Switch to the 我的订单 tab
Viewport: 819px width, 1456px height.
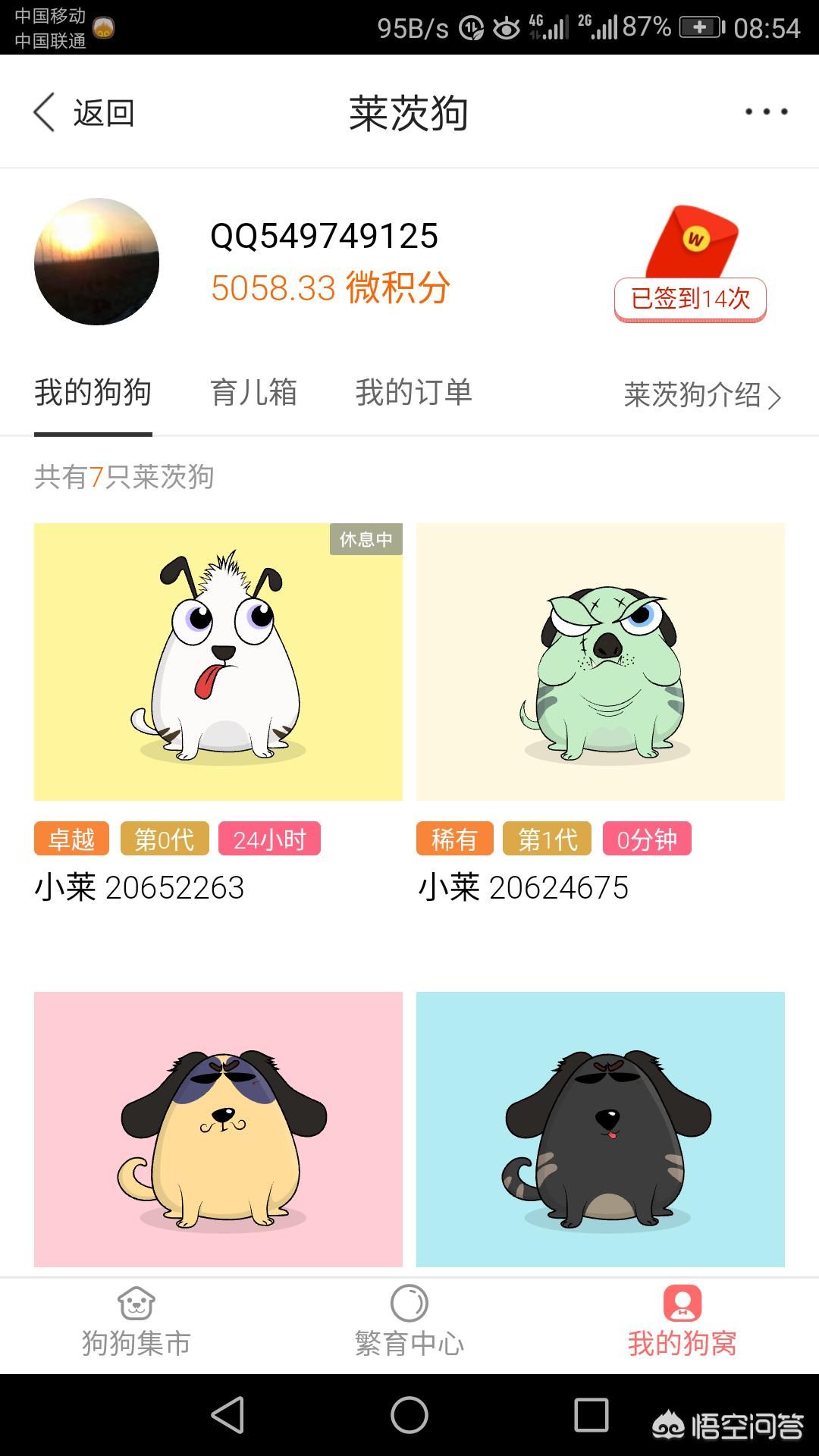[x=413, y=393]
